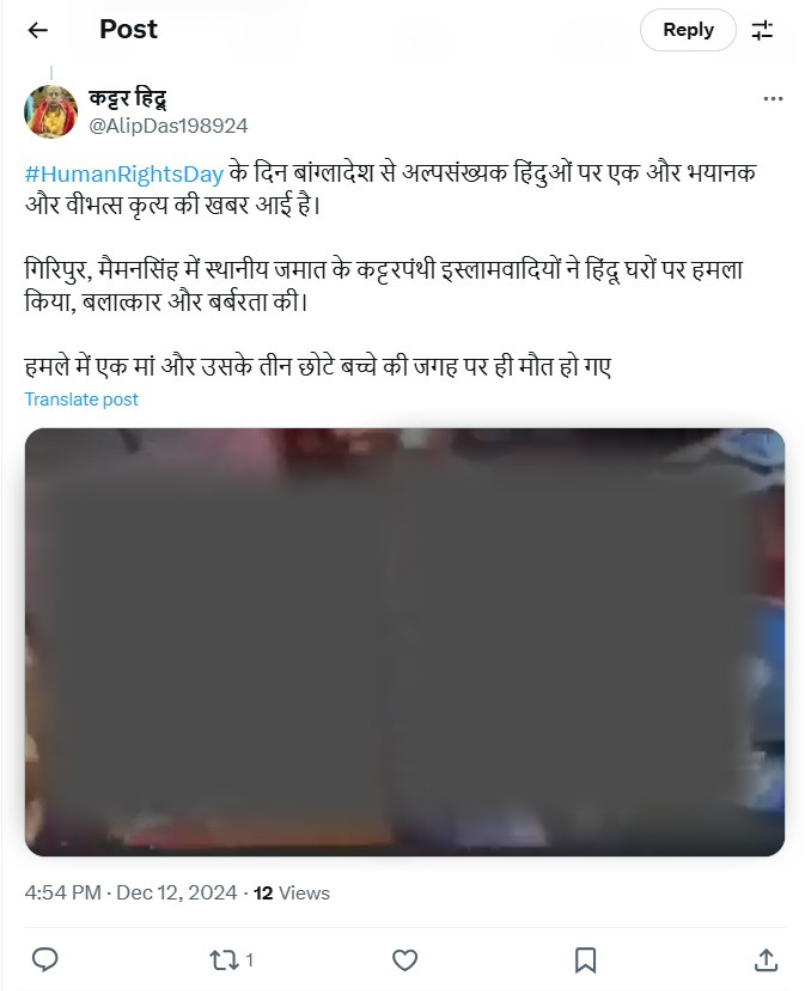Open the @AlipDas198924 profile handle

169,126
